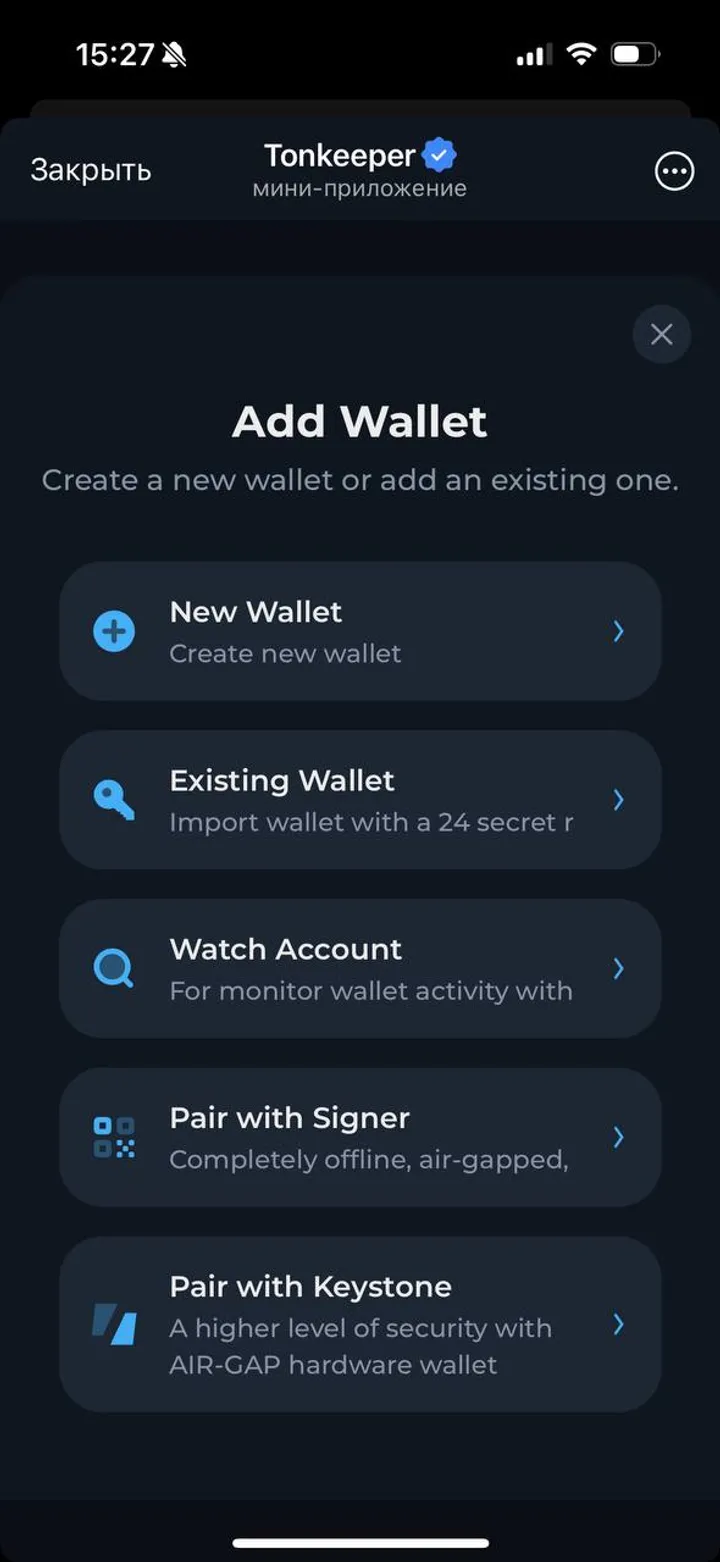The width and height of the screenshot is (720, 1562).
Task: Dismiss the Add Wallet sheet via X
Action: coord(661,334)
